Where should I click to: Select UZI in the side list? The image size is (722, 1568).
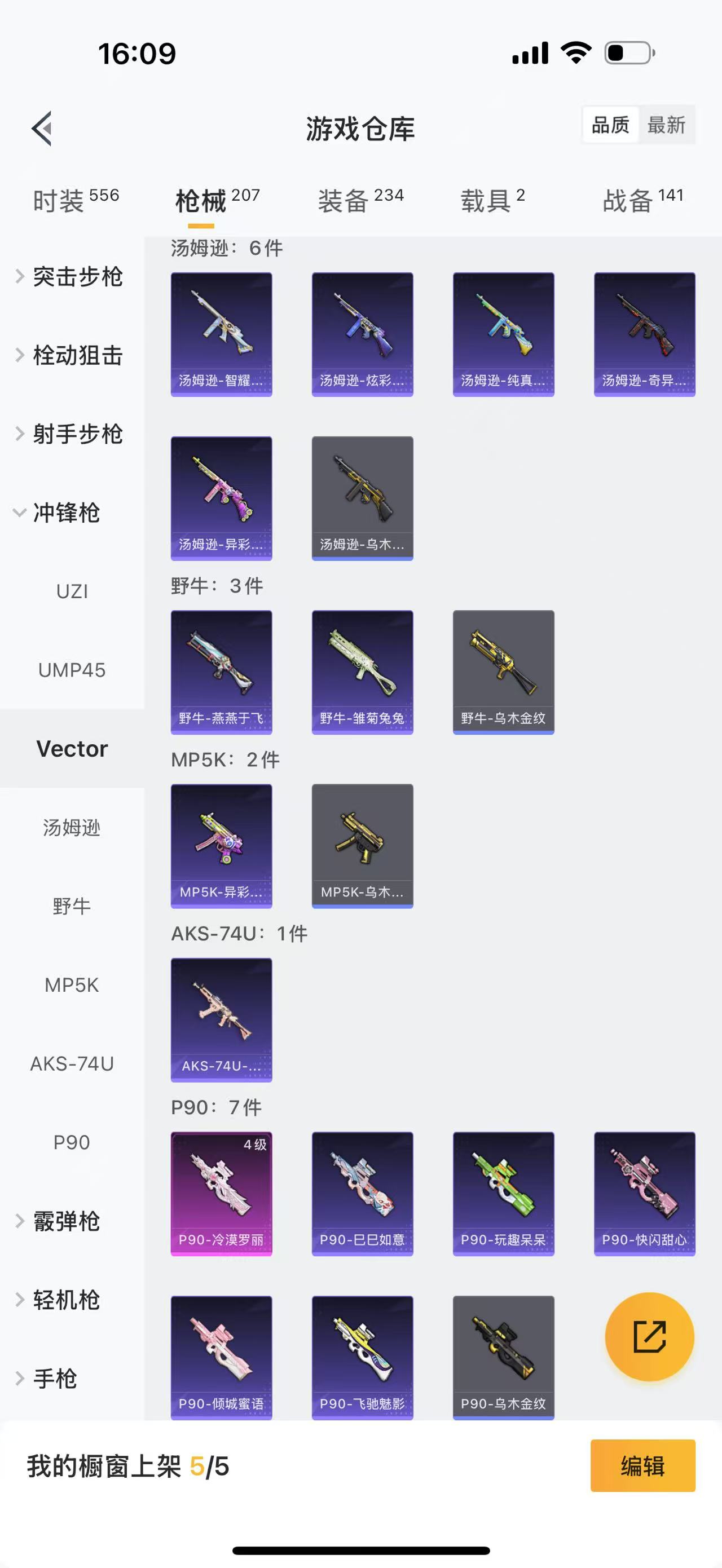click(x=72, y=591)
